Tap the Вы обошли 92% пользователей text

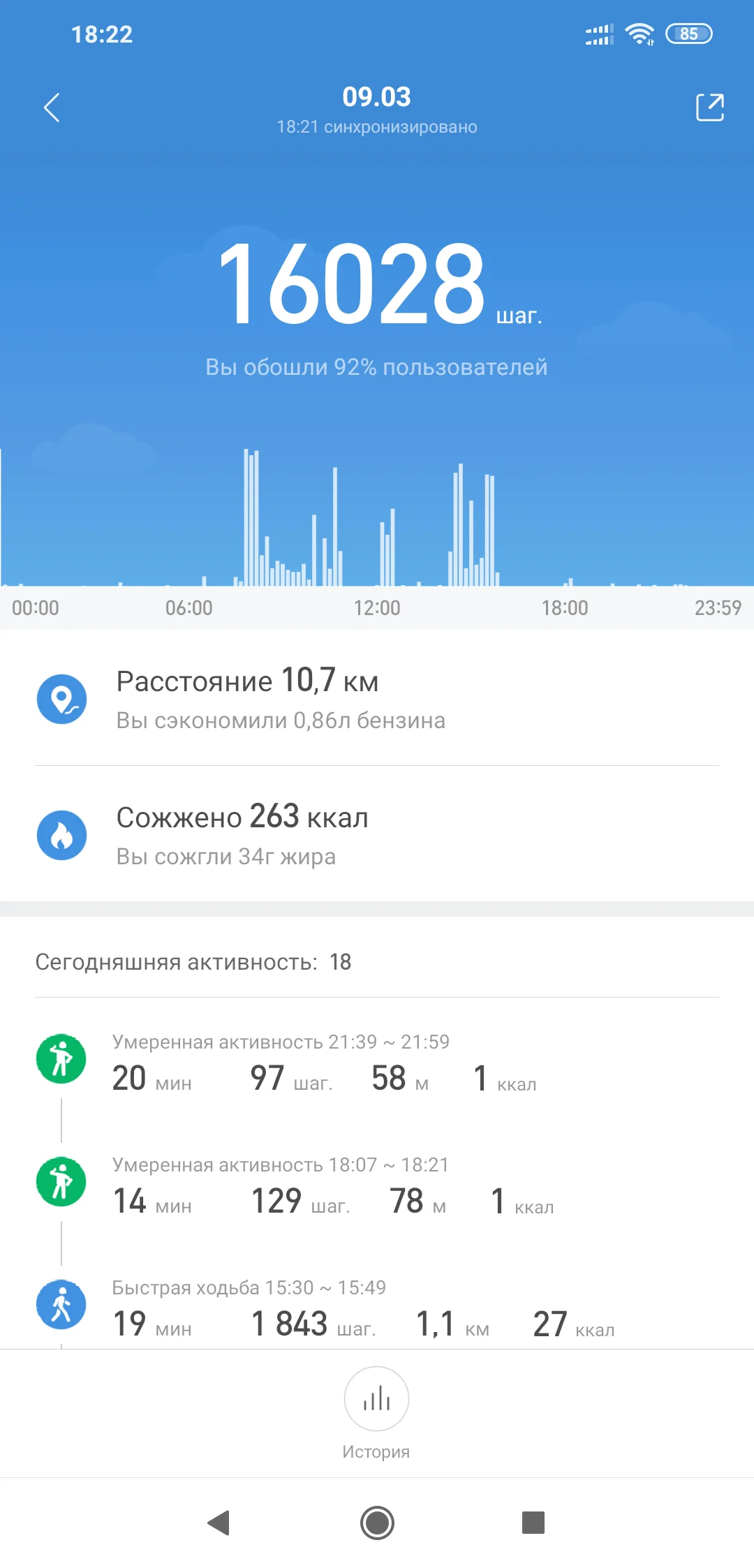pyautogui.click(x=376, y=367)
